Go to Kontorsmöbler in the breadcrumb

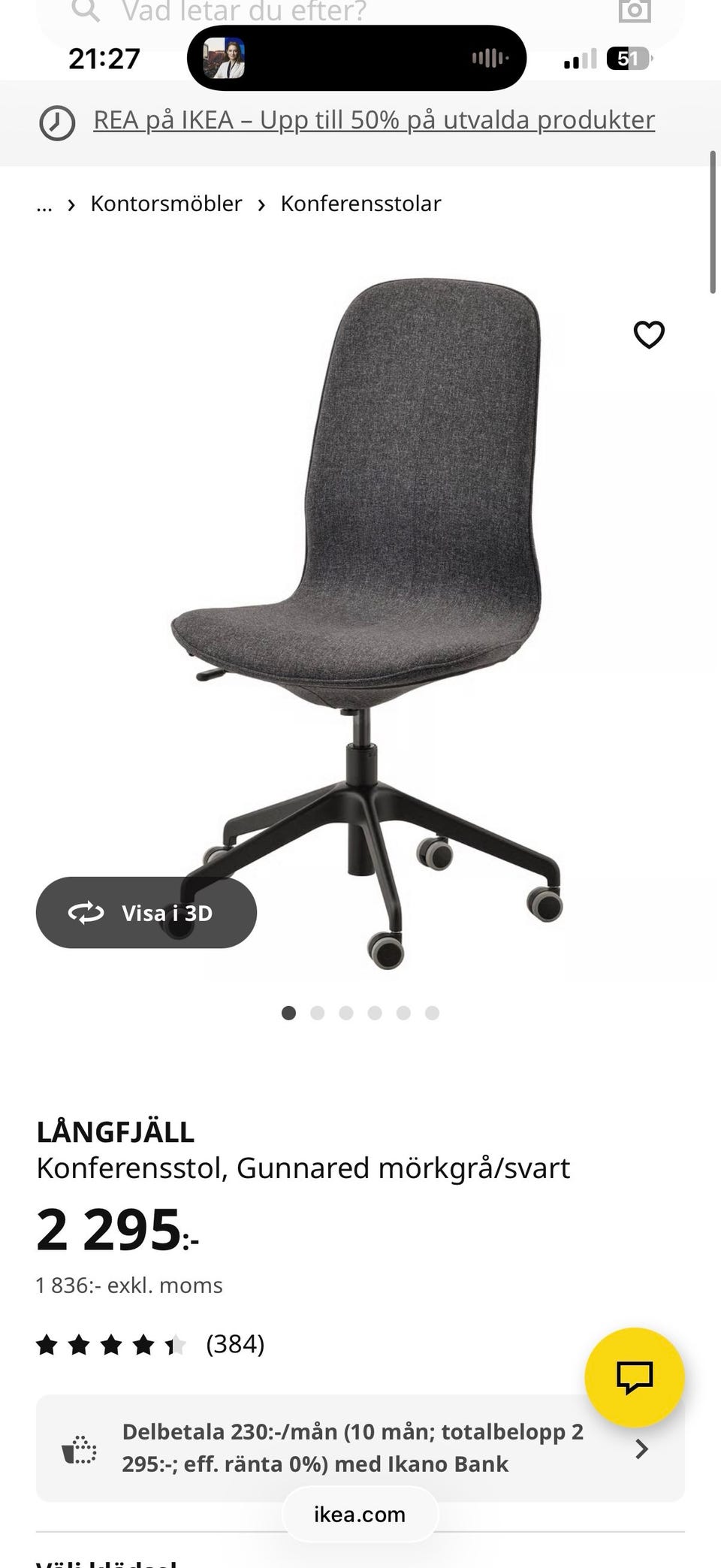pos(165,204)
